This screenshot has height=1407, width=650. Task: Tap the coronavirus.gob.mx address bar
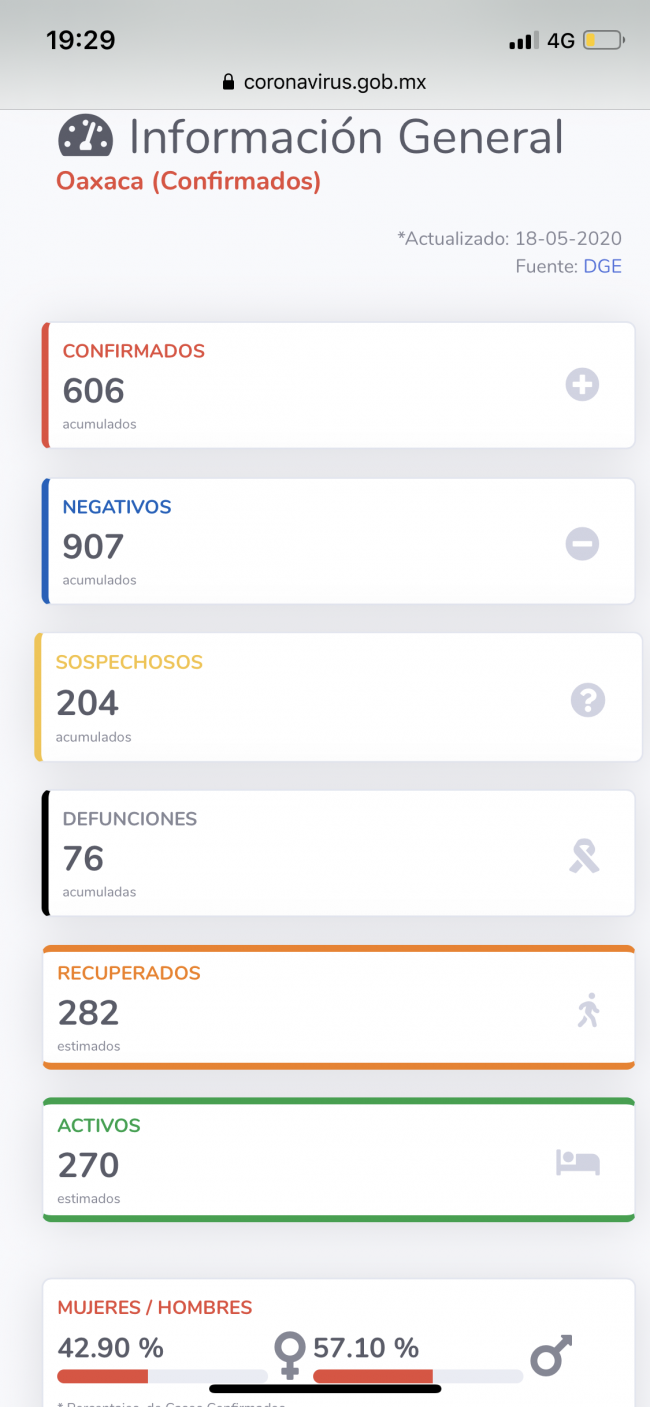(325, 82)
